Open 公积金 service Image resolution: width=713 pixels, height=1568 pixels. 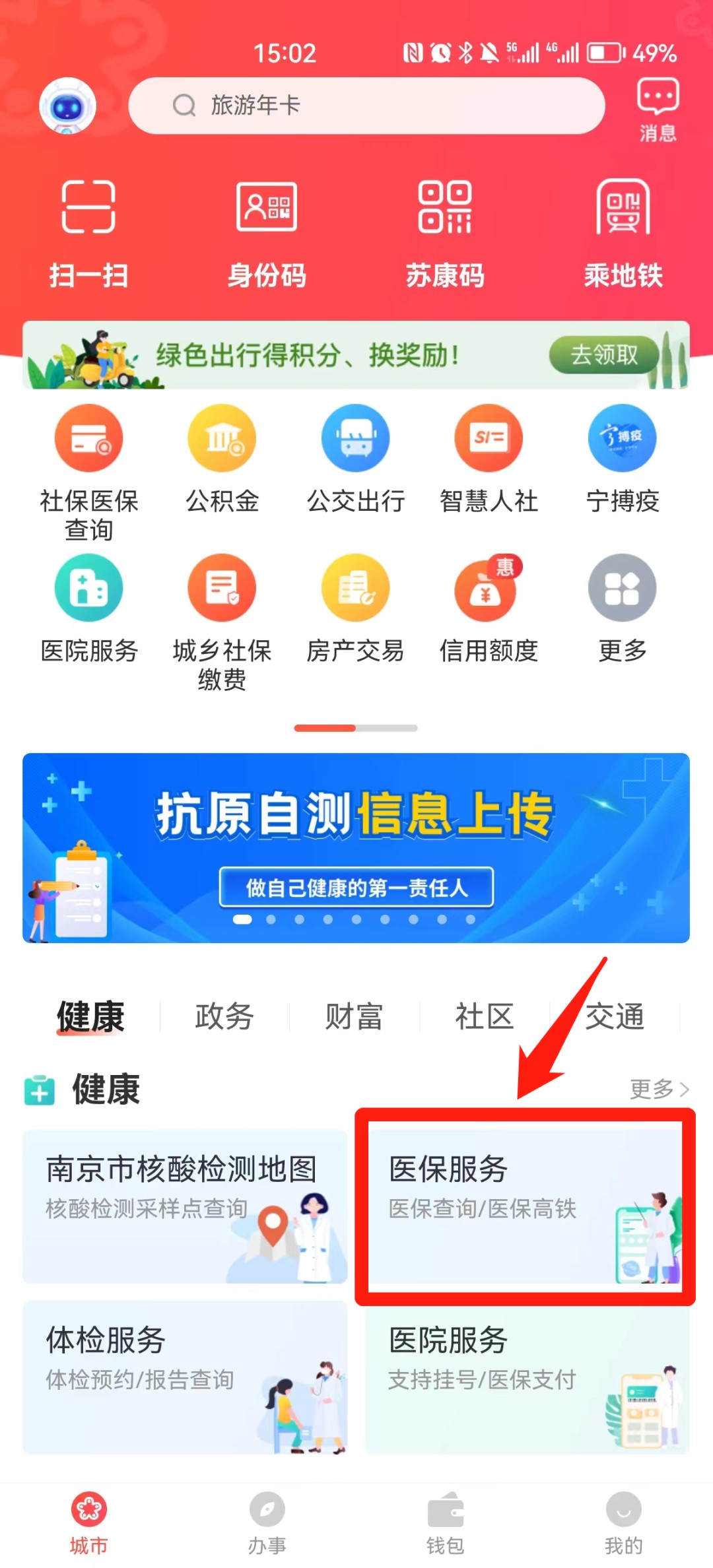222,459
